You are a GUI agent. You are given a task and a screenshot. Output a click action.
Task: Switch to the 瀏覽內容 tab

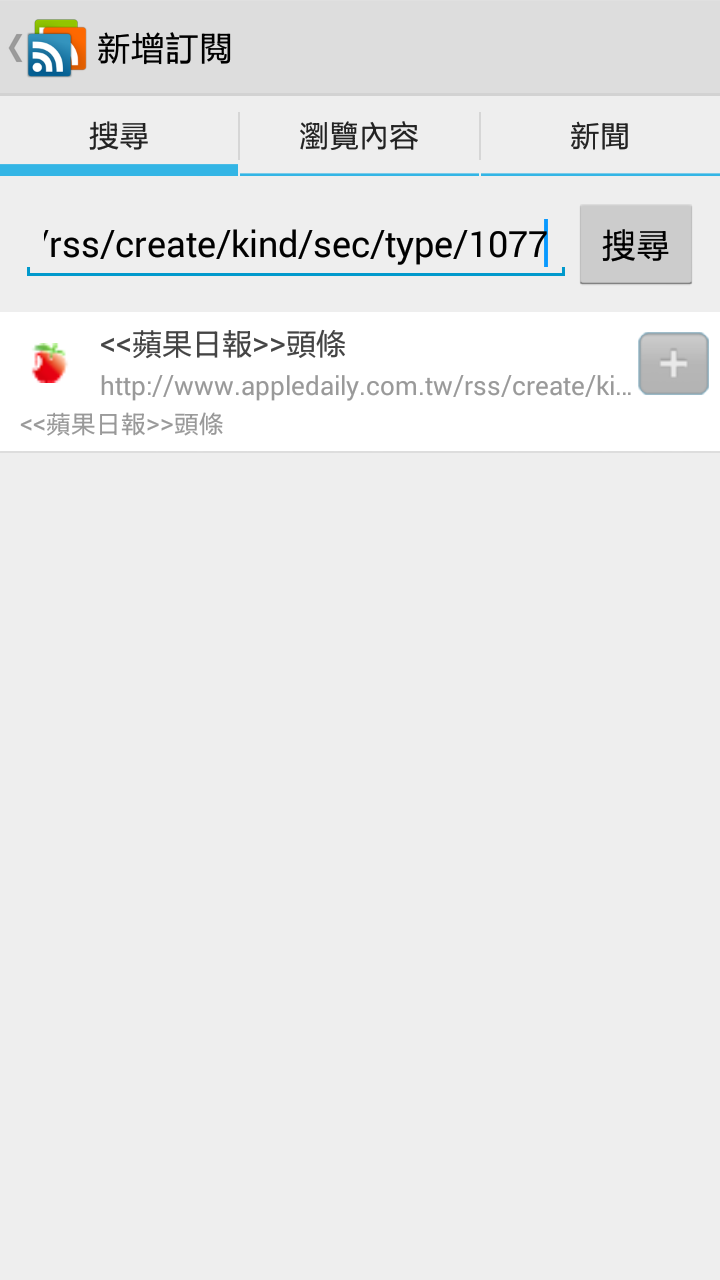coord(359,137)
